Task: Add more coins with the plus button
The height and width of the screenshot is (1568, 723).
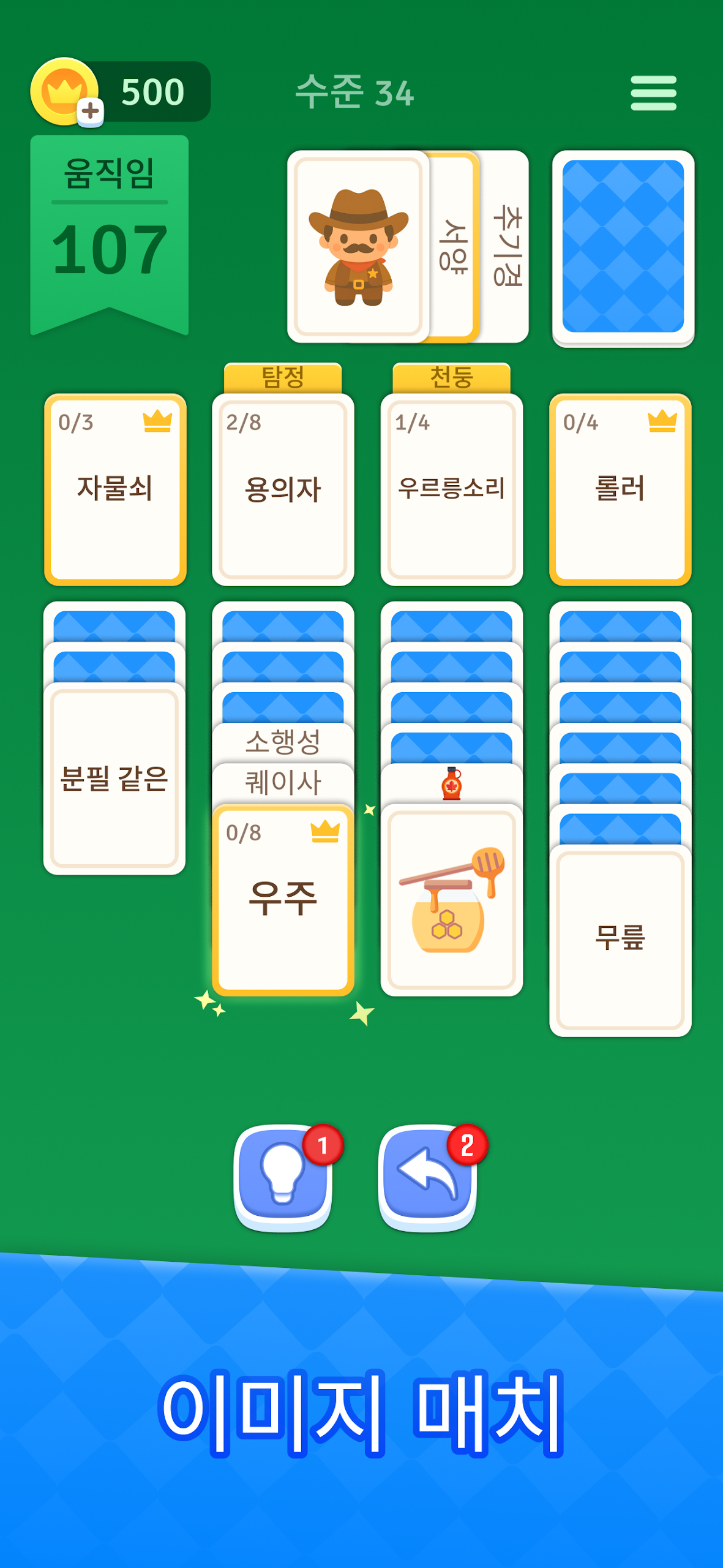Action: point(91,111)
